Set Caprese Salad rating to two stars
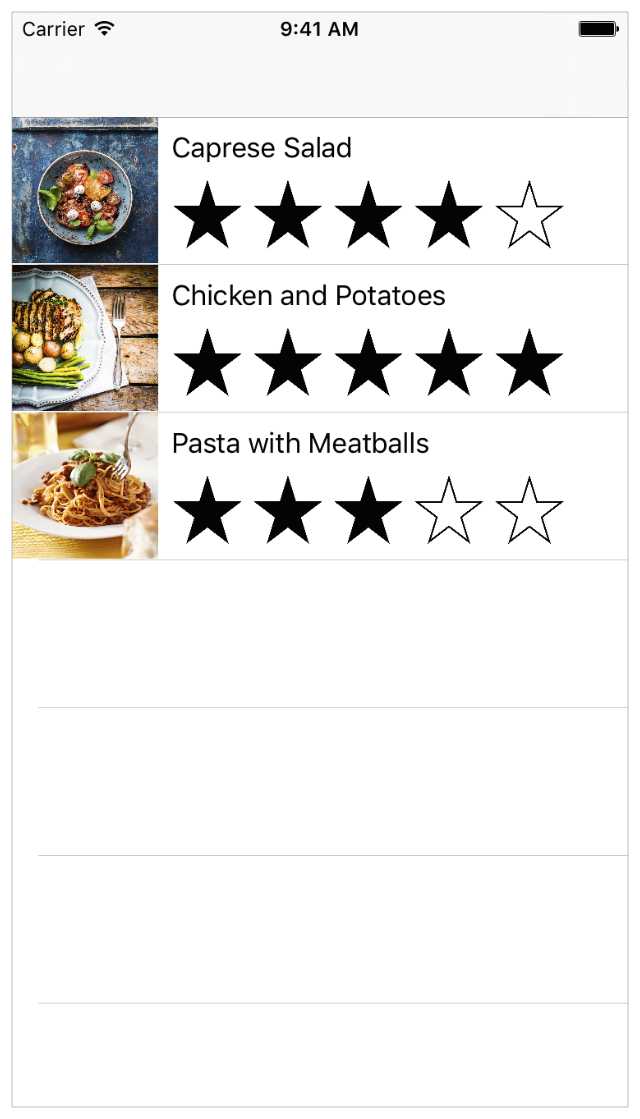This screenshot has height=1119, width=640. [x=288, y=215]
